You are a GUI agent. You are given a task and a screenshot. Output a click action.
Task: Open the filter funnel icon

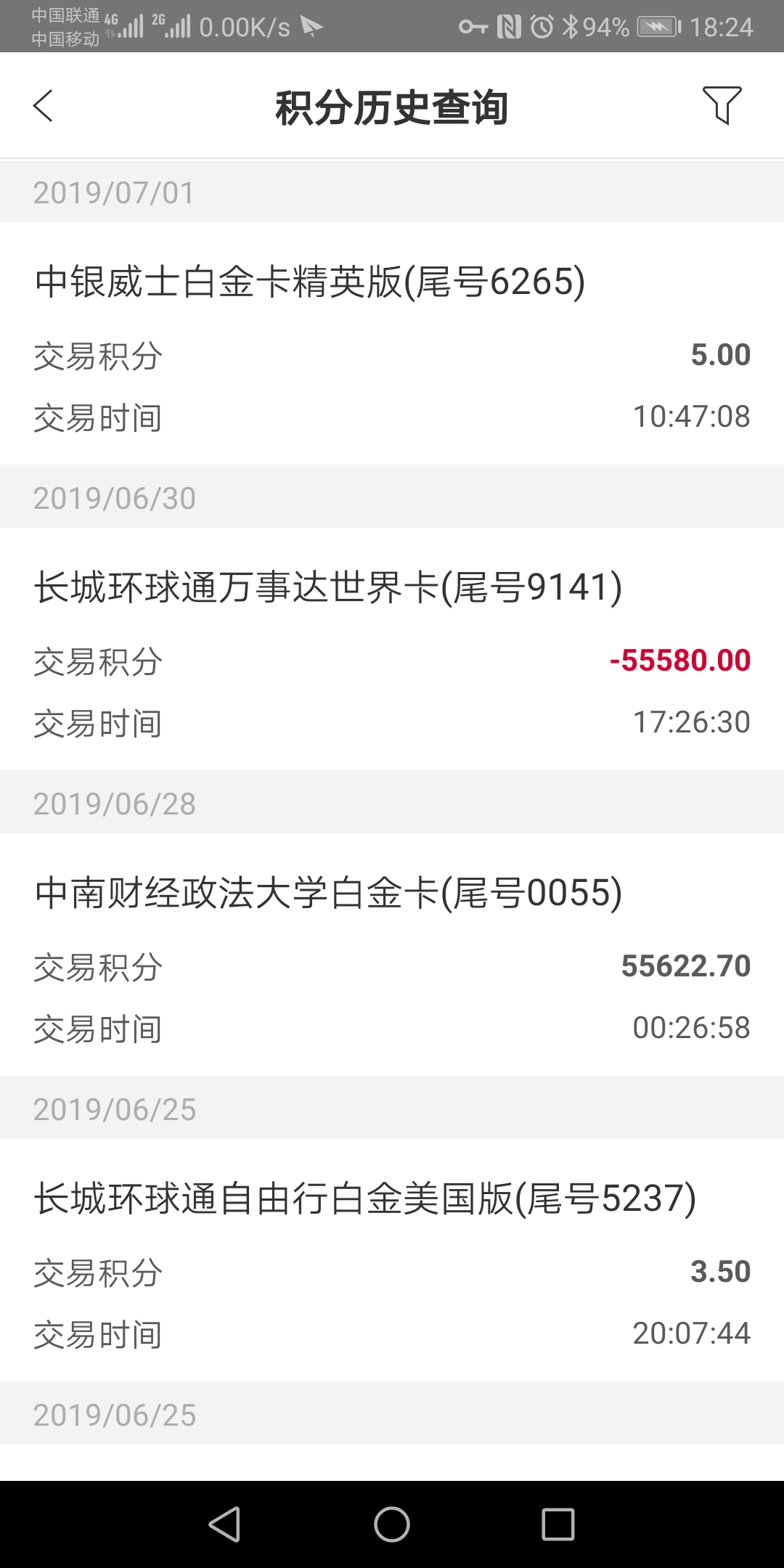click(x=722, y=106)
